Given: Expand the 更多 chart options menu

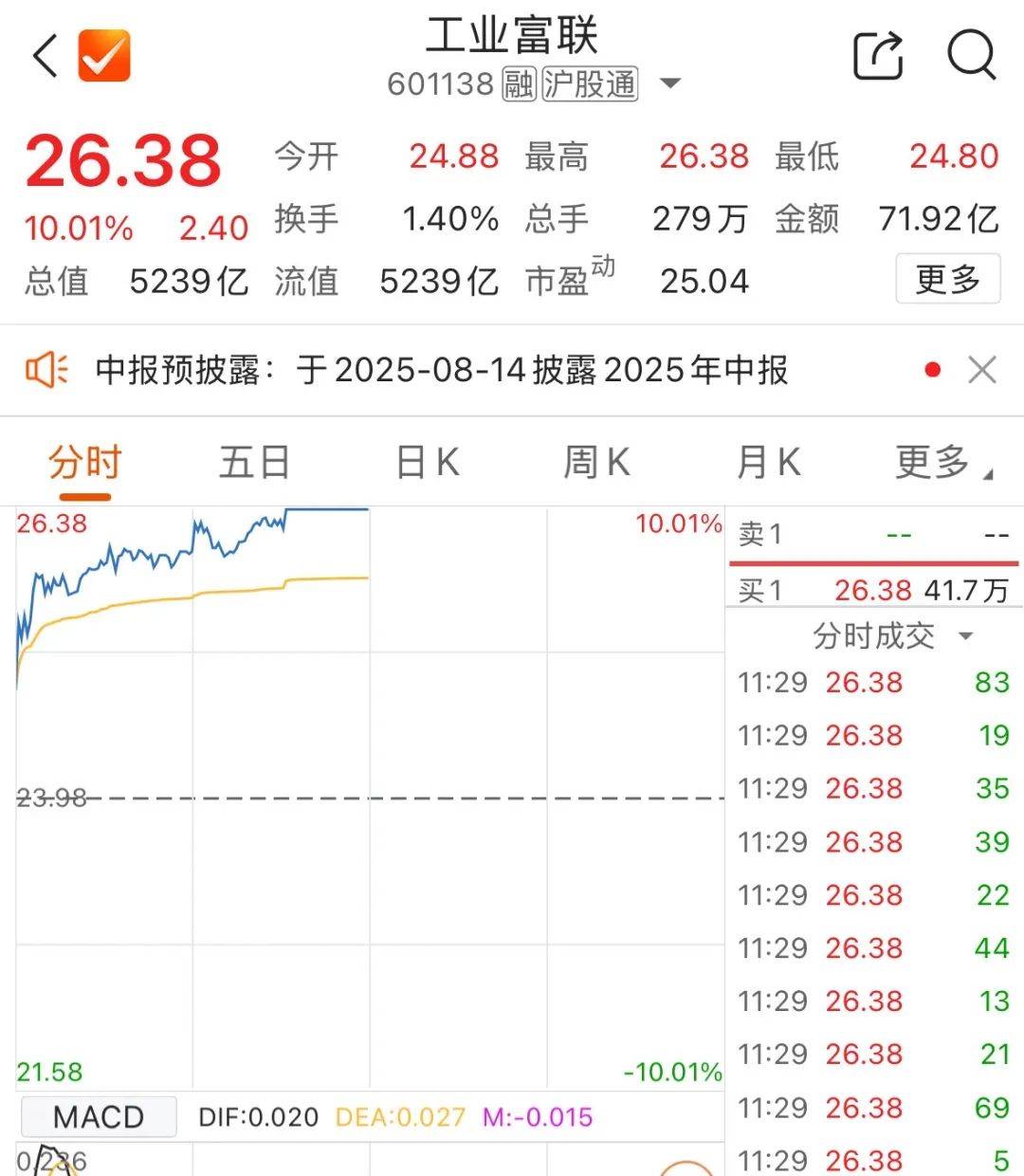Looking at the screenshot, I should point(934,462).
